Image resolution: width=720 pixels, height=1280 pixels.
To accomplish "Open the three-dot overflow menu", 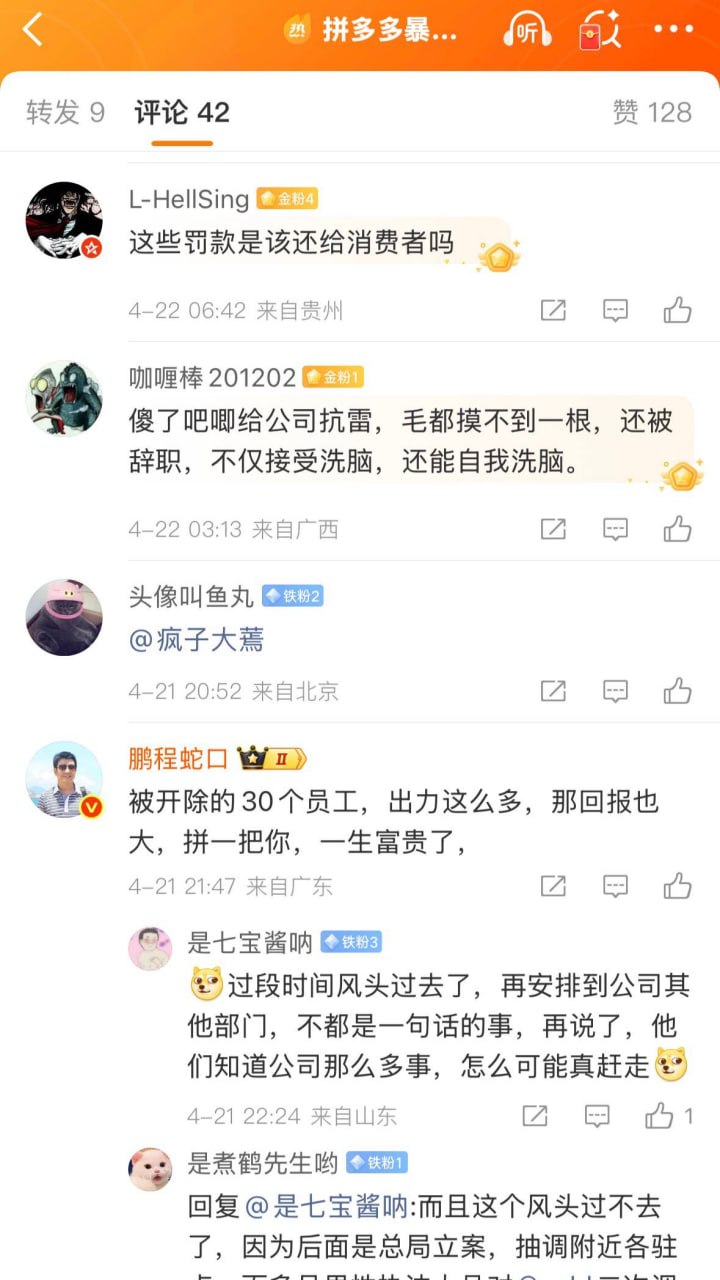I will 673,29.
